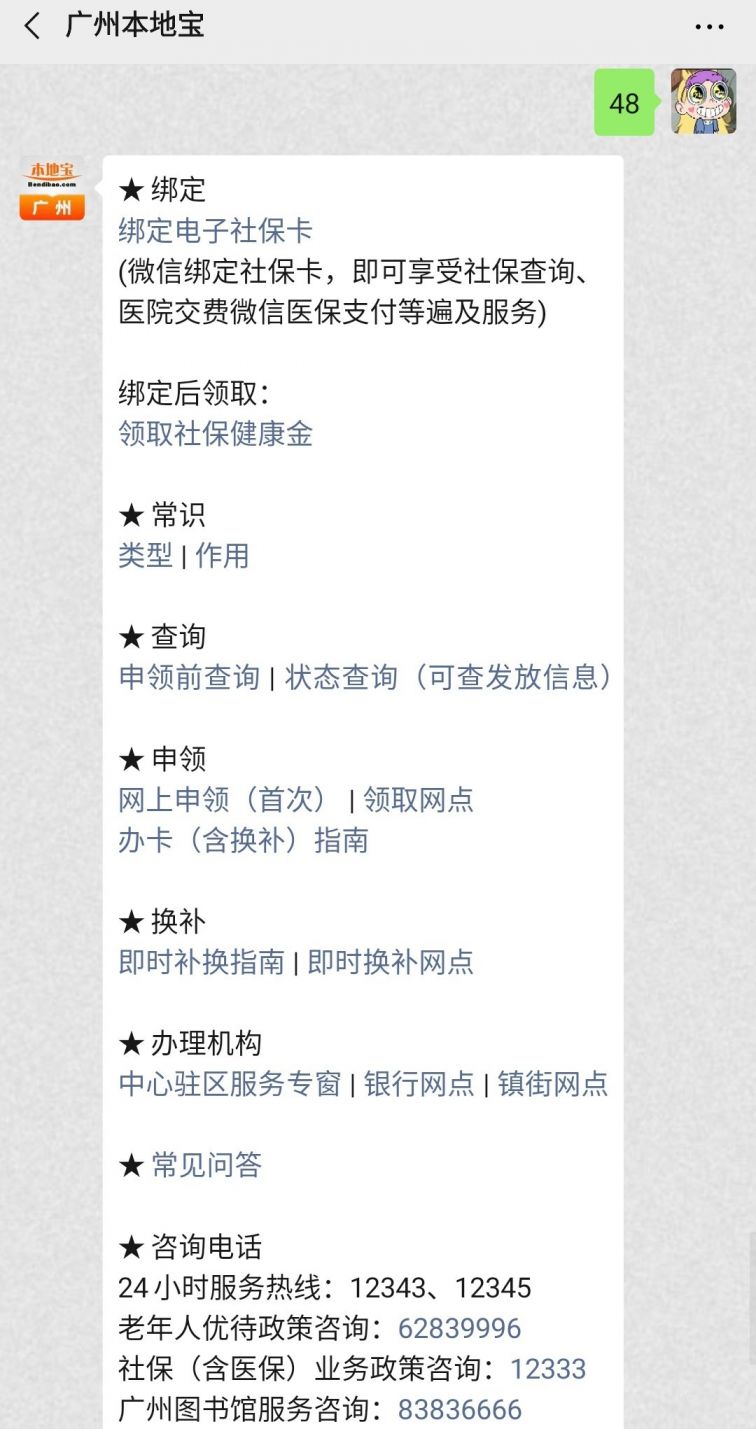Viewport: 756px width, 1429px height.
Task: Open the 银行网点 link
Action: click(x=419, y=1084)
